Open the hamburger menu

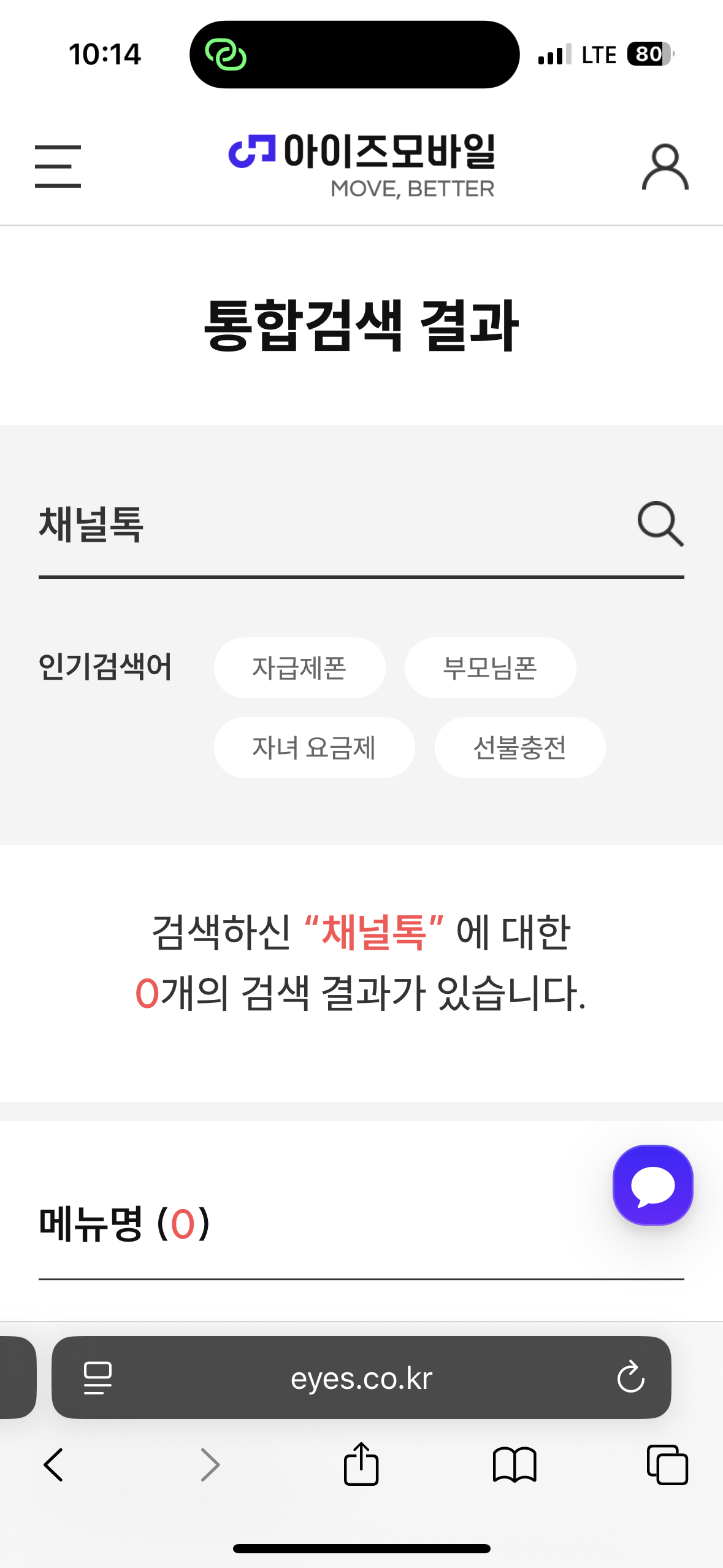[x=58, y=166]
